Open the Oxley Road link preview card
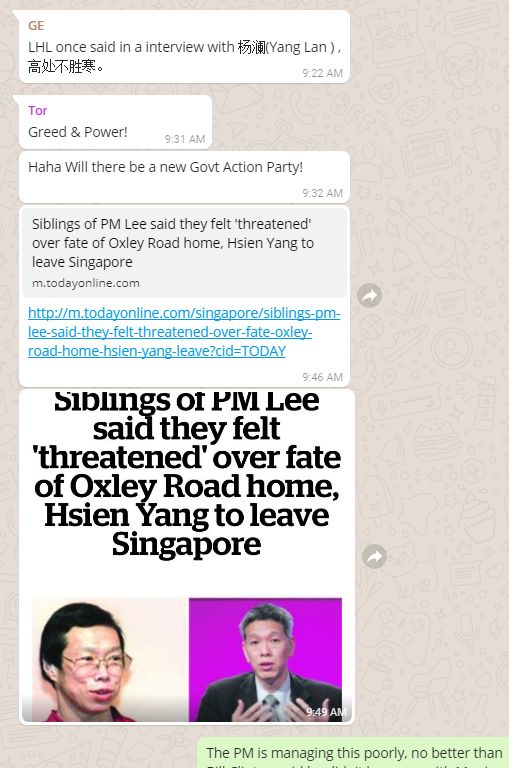Screen dimensions: 509x768 click(184, 253)
